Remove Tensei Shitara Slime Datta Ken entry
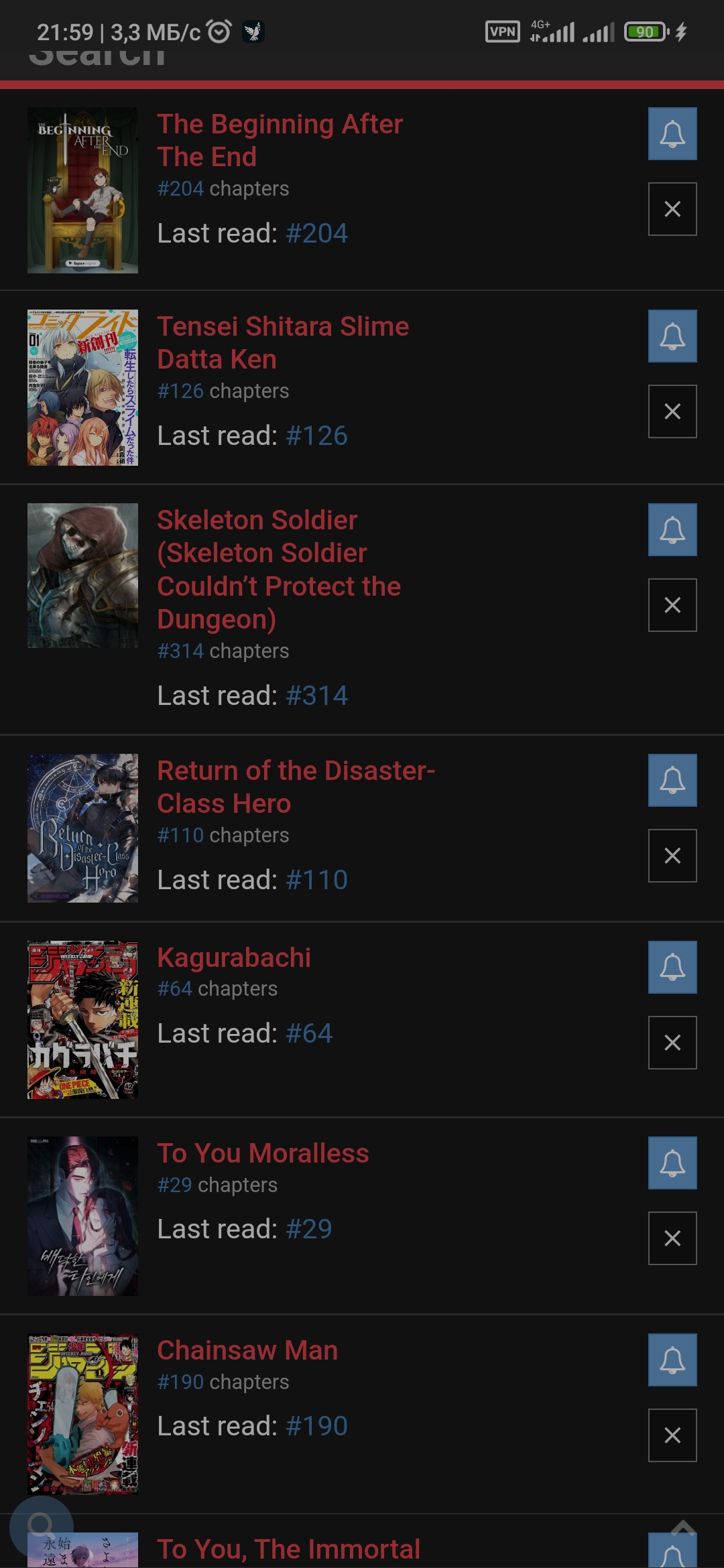Image resolution: width=724 pixels, height=1568 pixels. (672, 411)
